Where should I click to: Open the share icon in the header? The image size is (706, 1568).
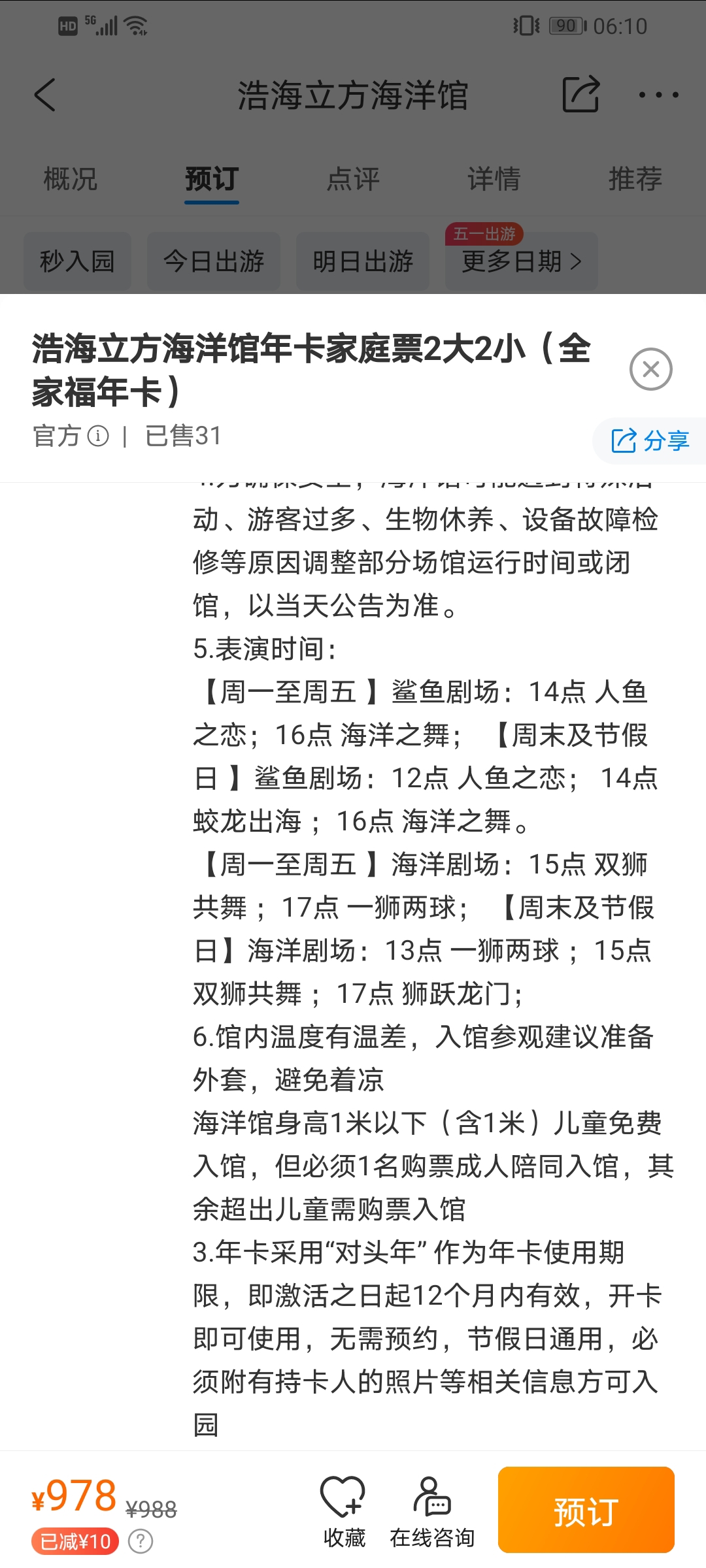pos(580,95)
